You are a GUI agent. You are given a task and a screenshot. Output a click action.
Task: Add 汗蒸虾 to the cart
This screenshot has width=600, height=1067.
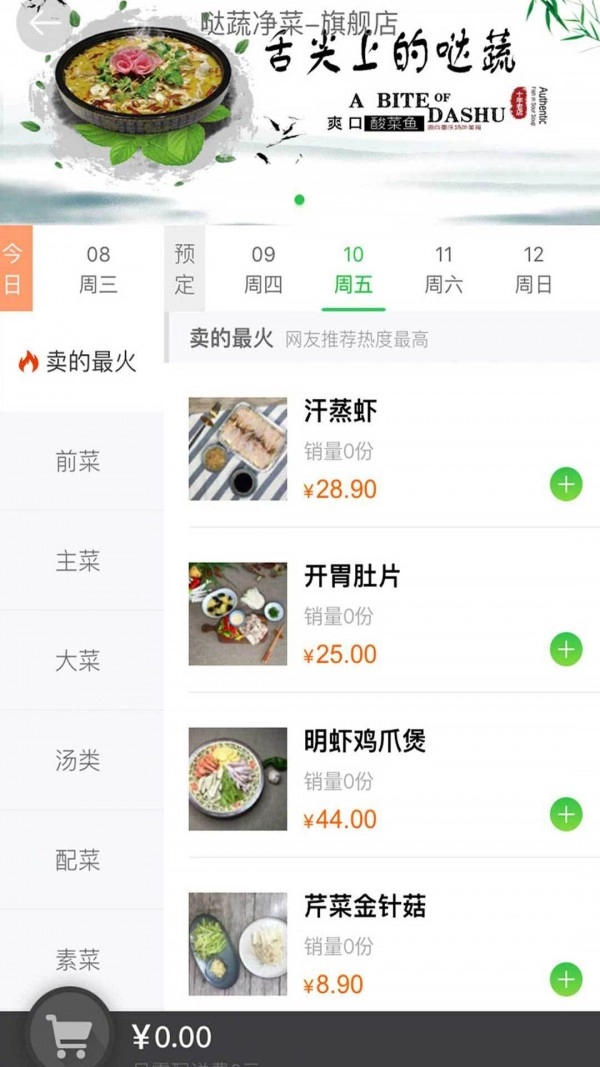click(x=566, y=485)
